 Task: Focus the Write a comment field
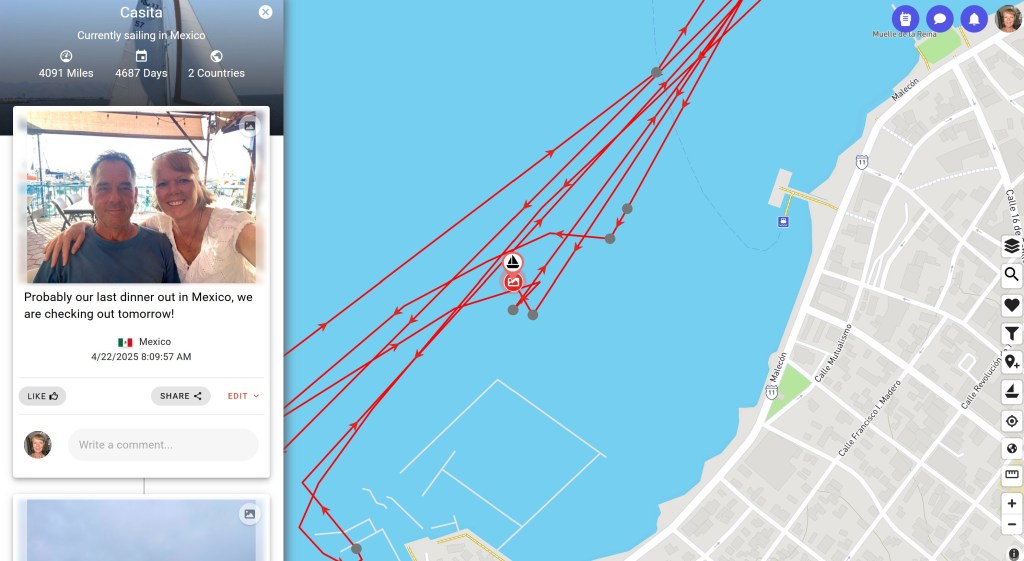click(x=163, y=445)
